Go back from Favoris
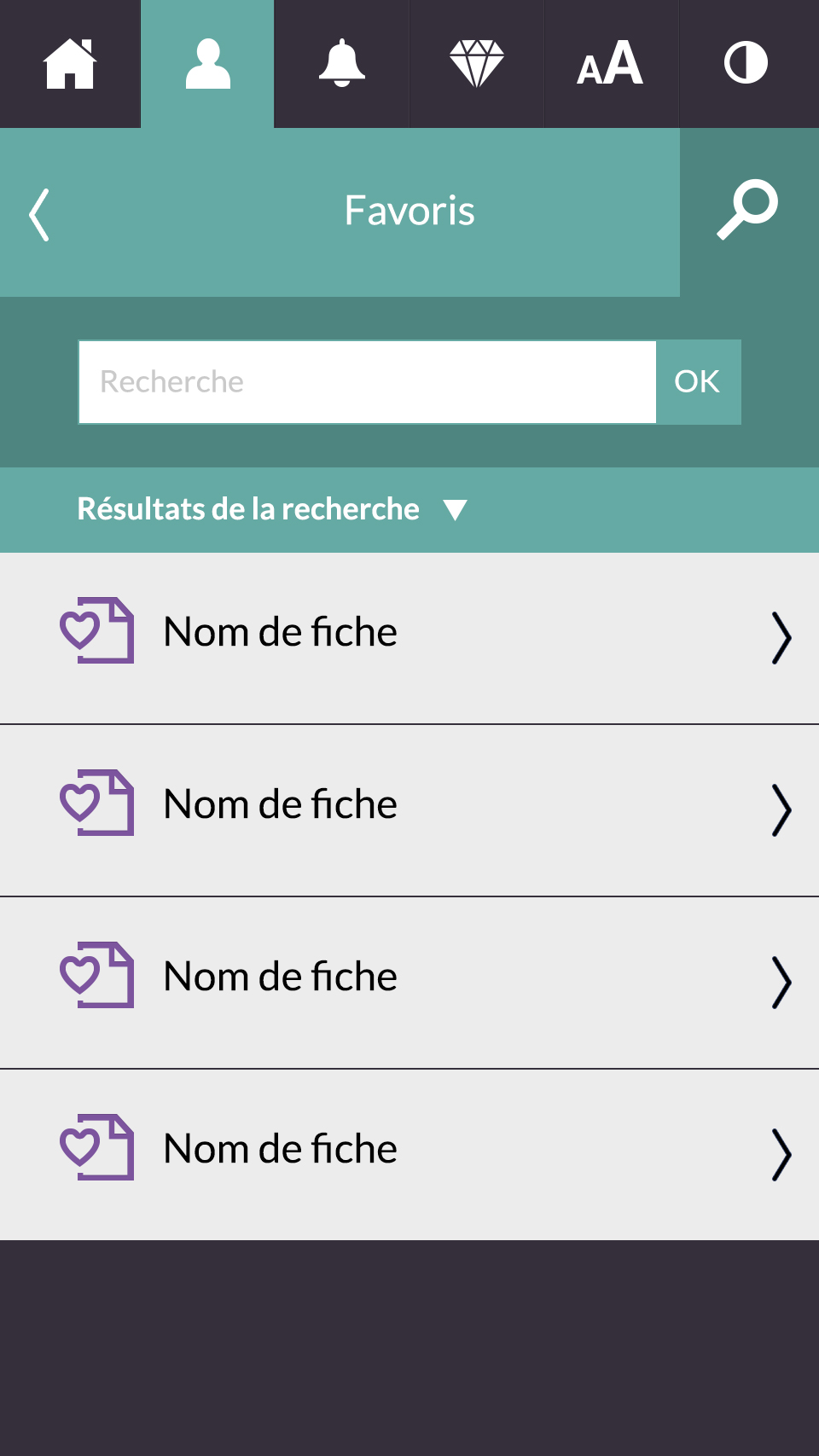Screen dimensions: 819x1456 [39, 214]
